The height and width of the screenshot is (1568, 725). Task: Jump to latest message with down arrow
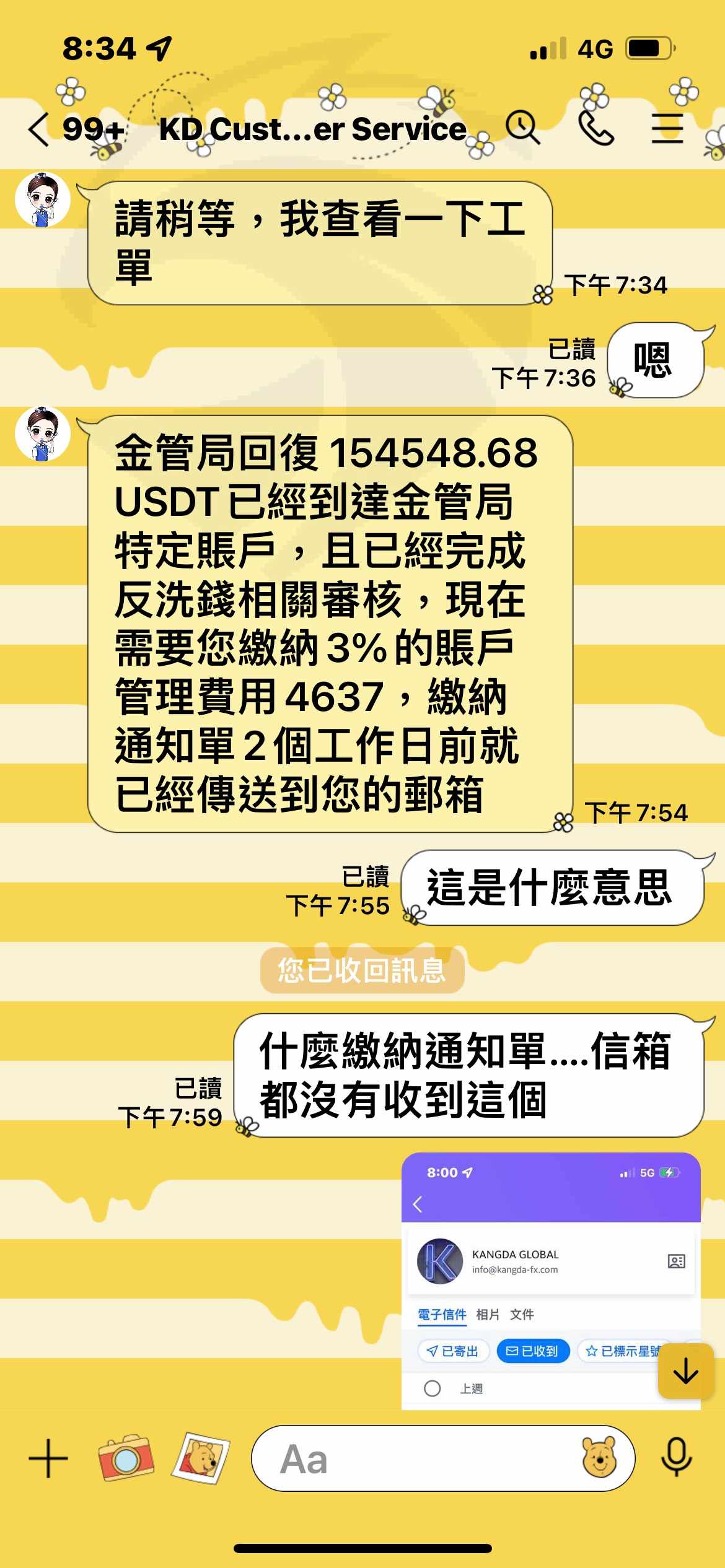(686, 1371)
